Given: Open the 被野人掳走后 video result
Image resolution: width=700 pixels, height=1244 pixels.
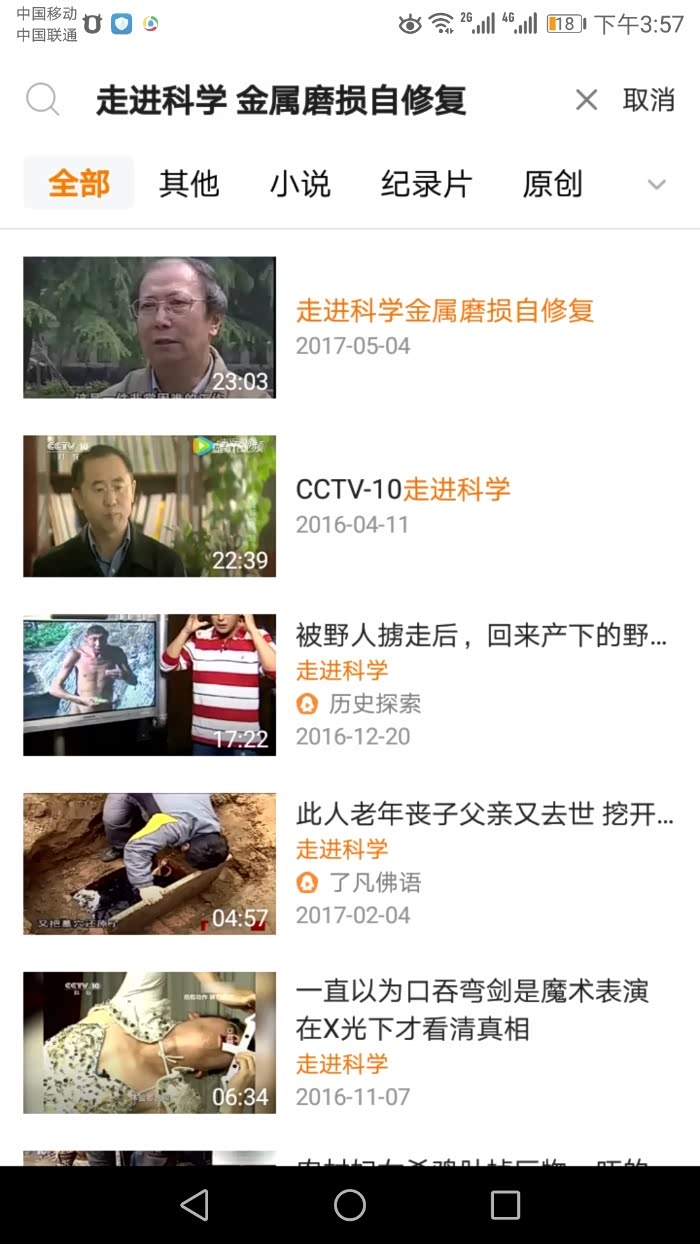Looking at the screenshot, I should point(480,635).
